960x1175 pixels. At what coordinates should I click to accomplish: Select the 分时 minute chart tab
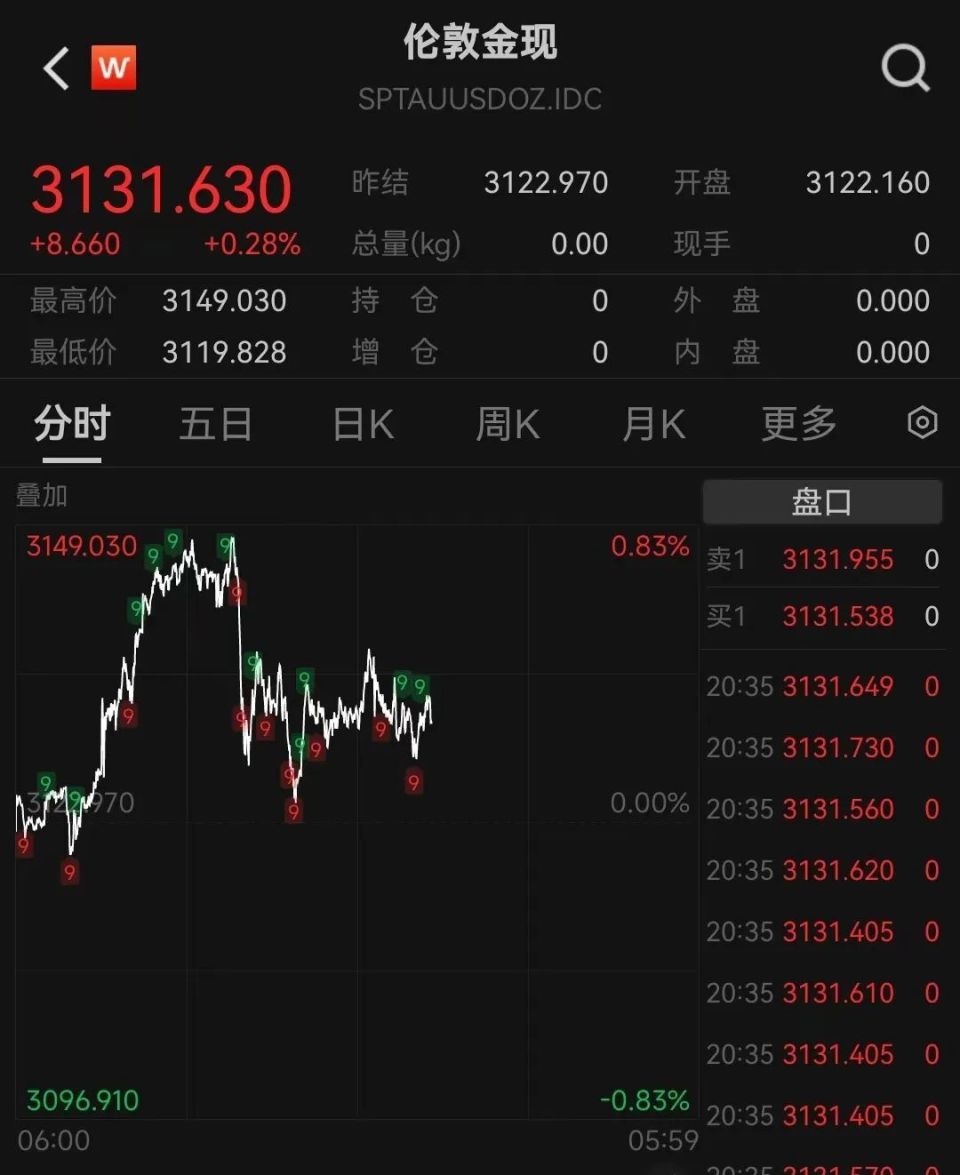pyautogui.click(x=68, y=424)
